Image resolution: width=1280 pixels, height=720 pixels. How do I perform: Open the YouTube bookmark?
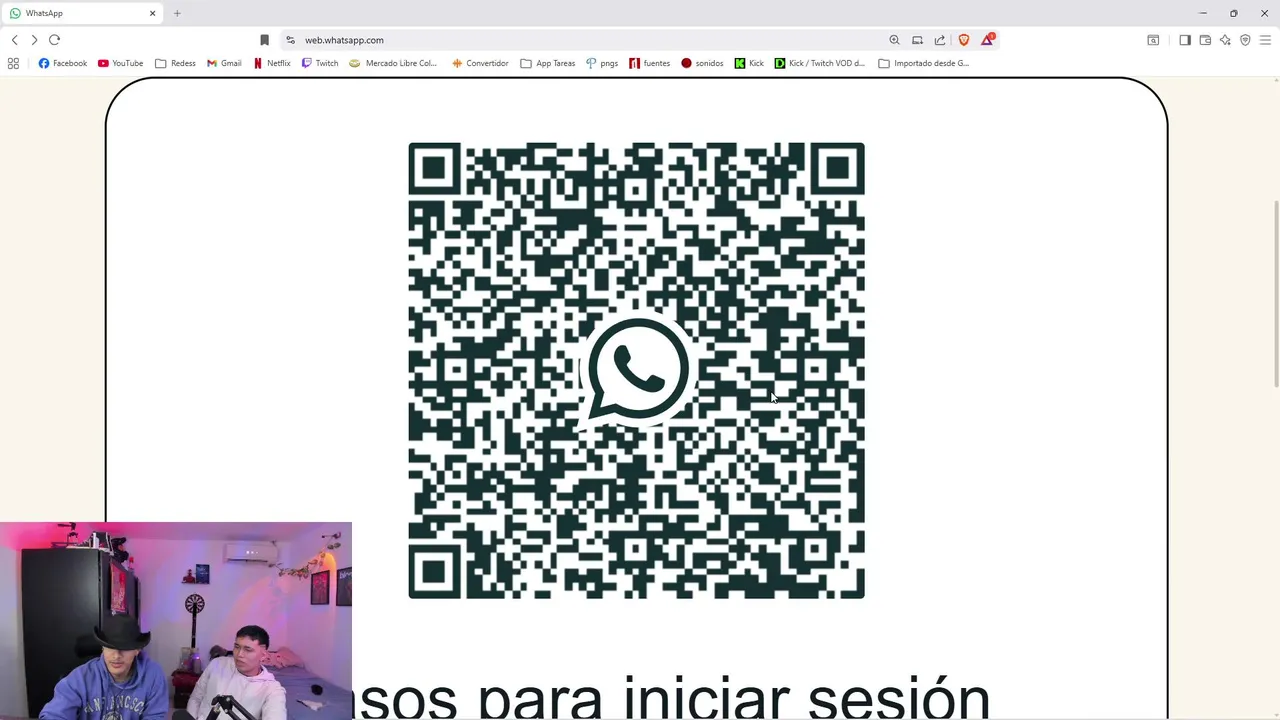(x=120, y=63)
